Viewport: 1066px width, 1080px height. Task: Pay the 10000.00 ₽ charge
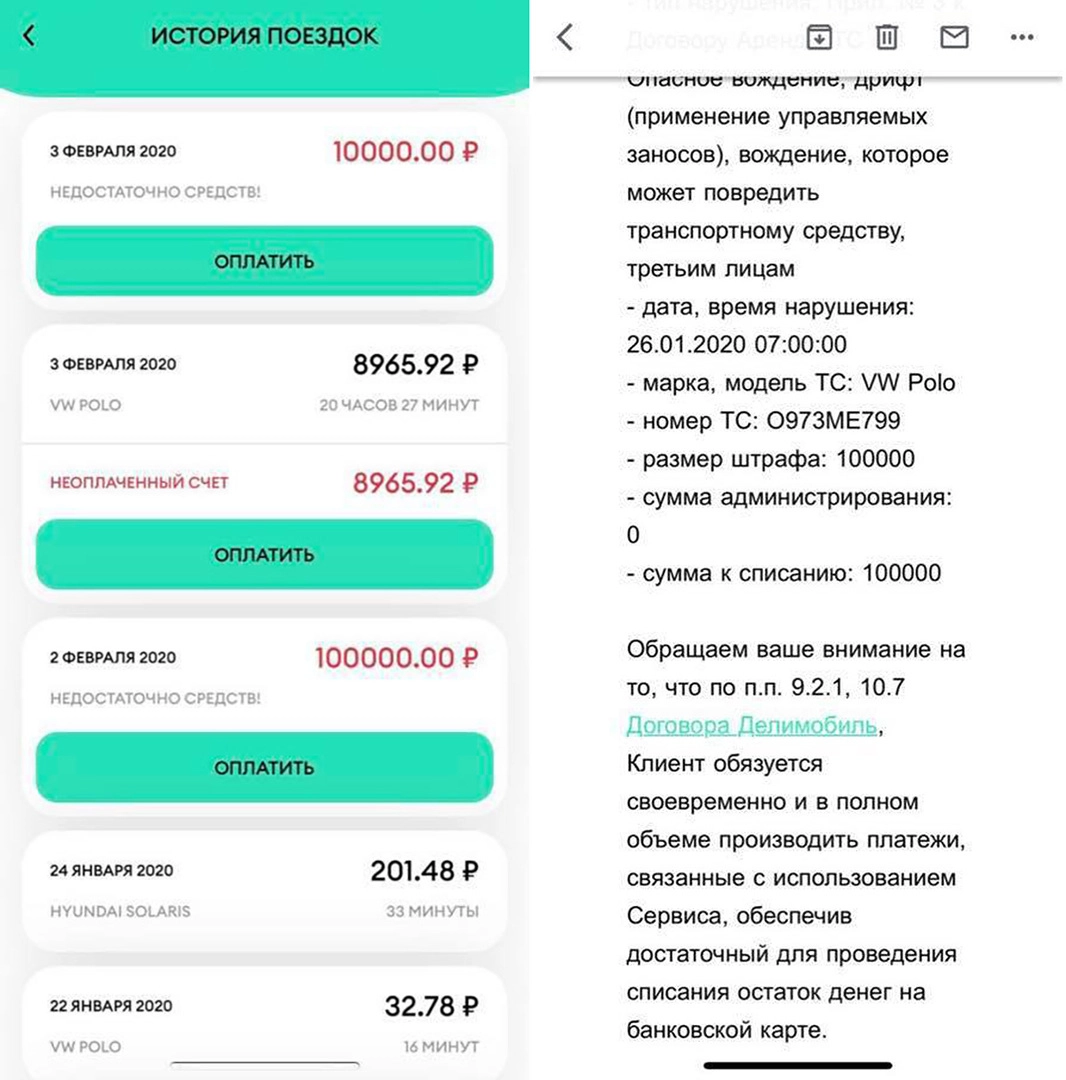[264, 261]
